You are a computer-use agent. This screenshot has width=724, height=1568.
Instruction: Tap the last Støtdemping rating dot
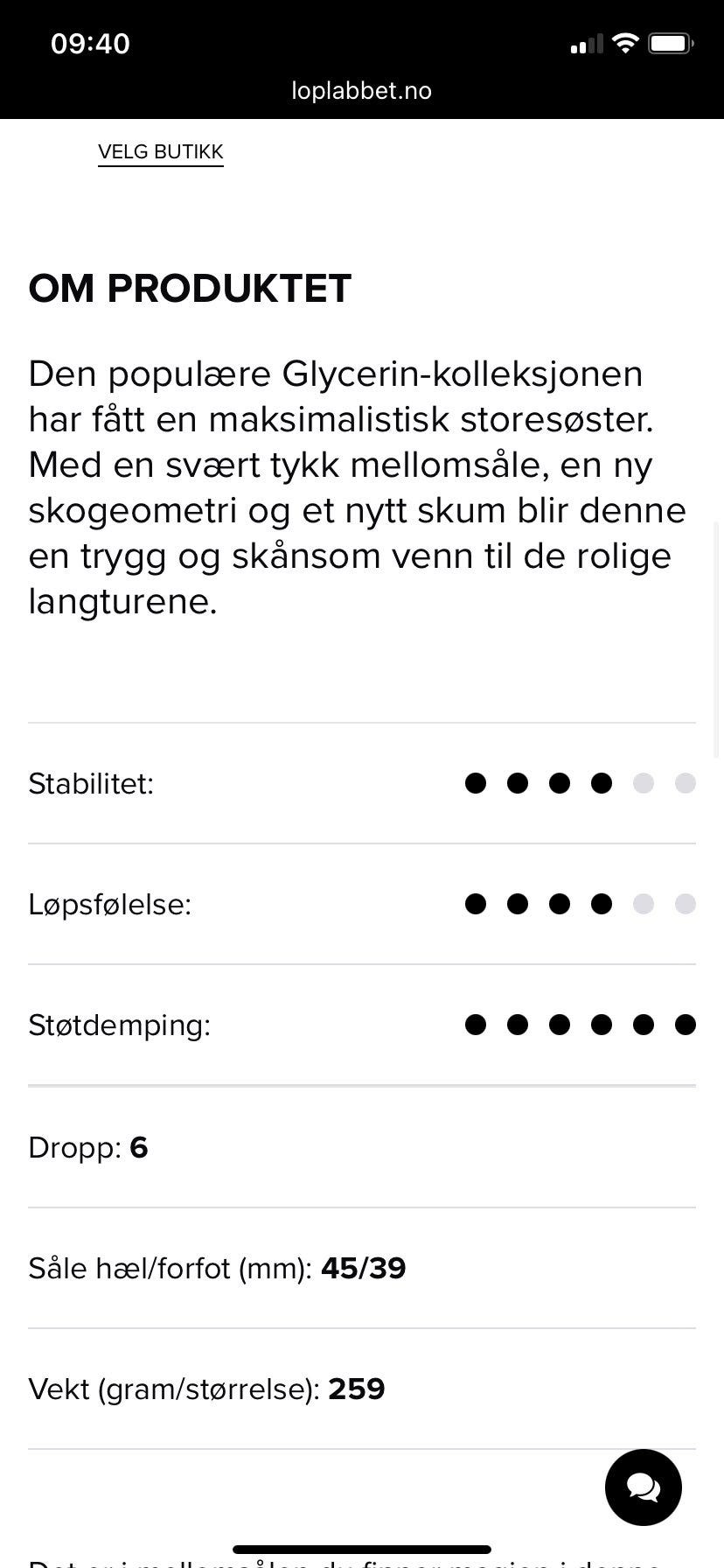(686, 1024)
